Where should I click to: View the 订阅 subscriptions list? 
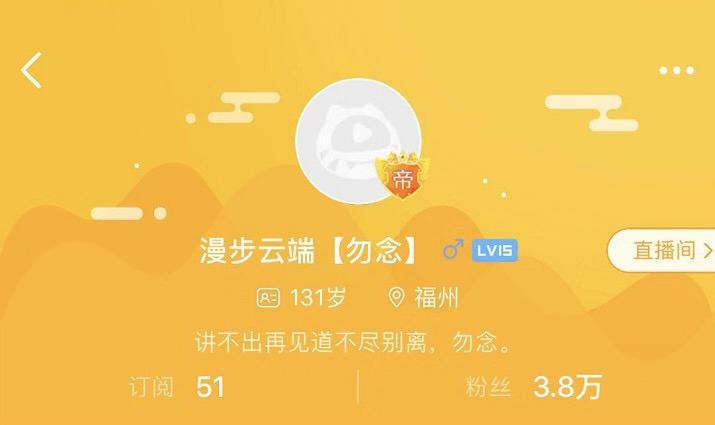(178, 387)
